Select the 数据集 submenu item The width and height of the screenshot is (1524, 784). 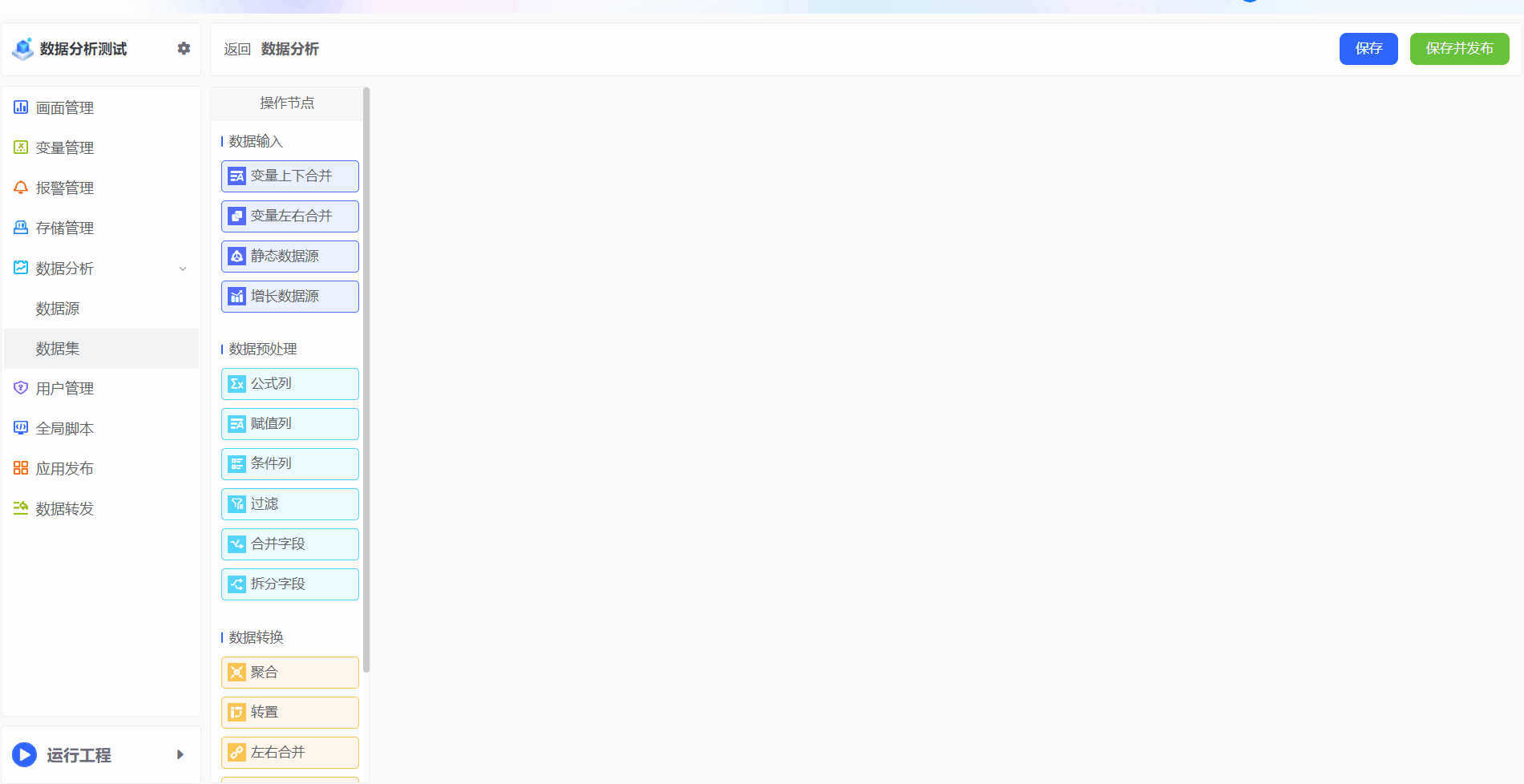pos(58,349)
